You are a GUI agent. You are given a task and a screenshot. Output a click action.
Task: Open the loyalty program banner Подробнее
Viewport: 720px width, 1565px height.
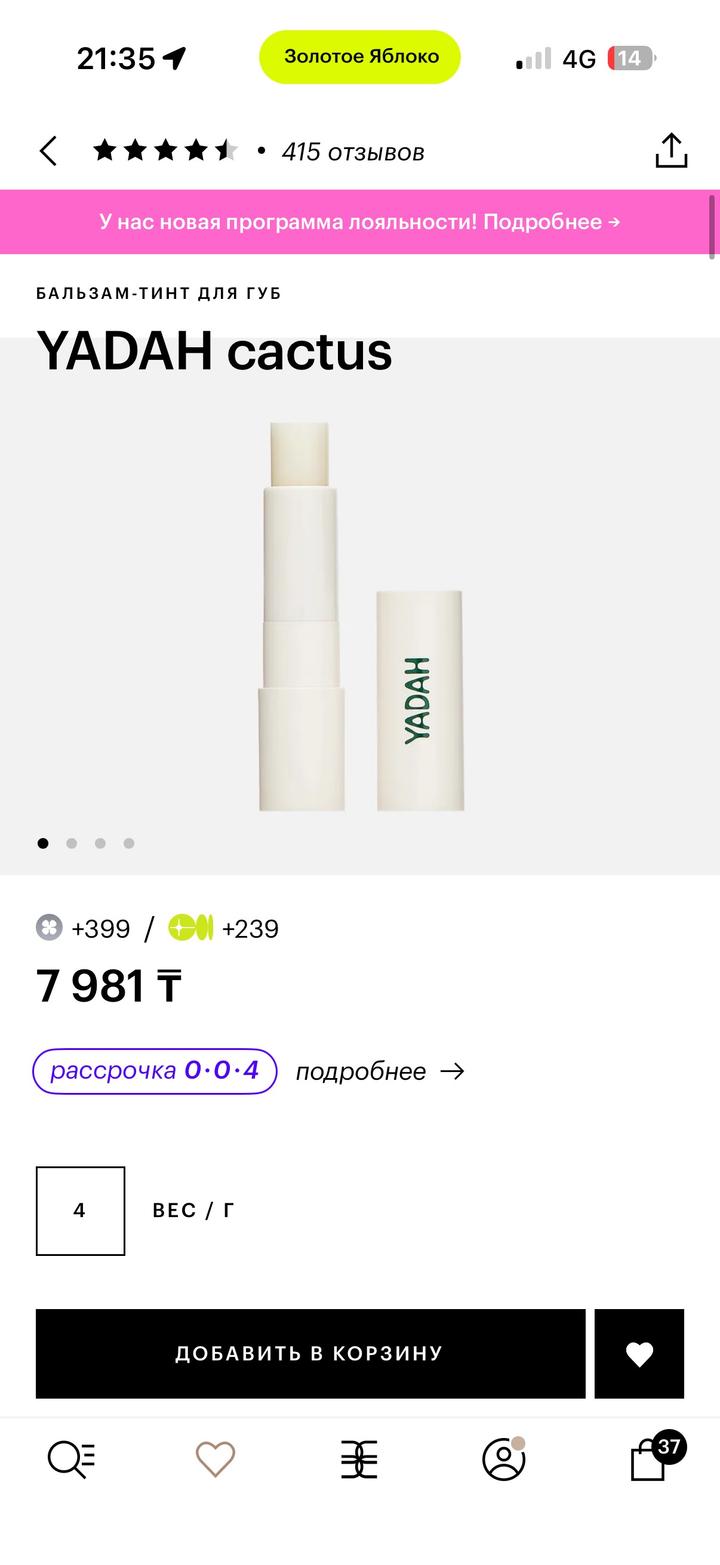pyautogui.click(x=360, y=222)
